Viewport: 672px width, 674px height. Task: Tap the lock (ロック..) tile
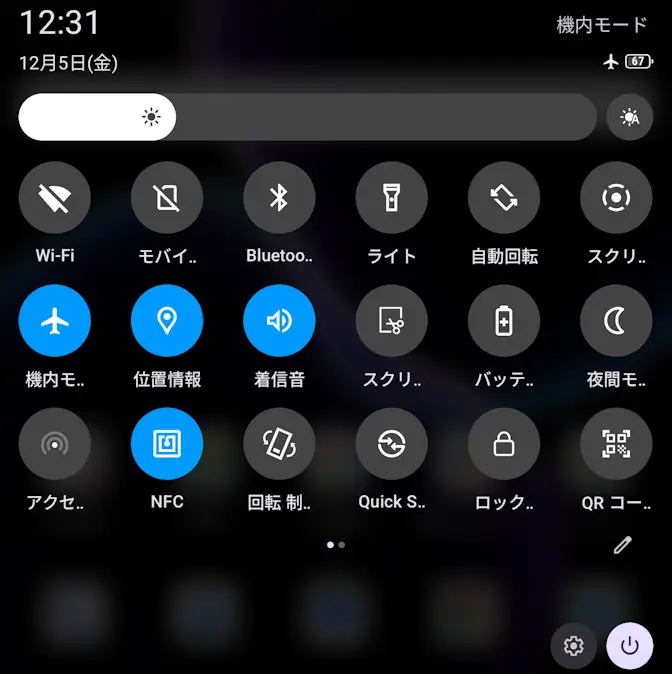[504, 444]
